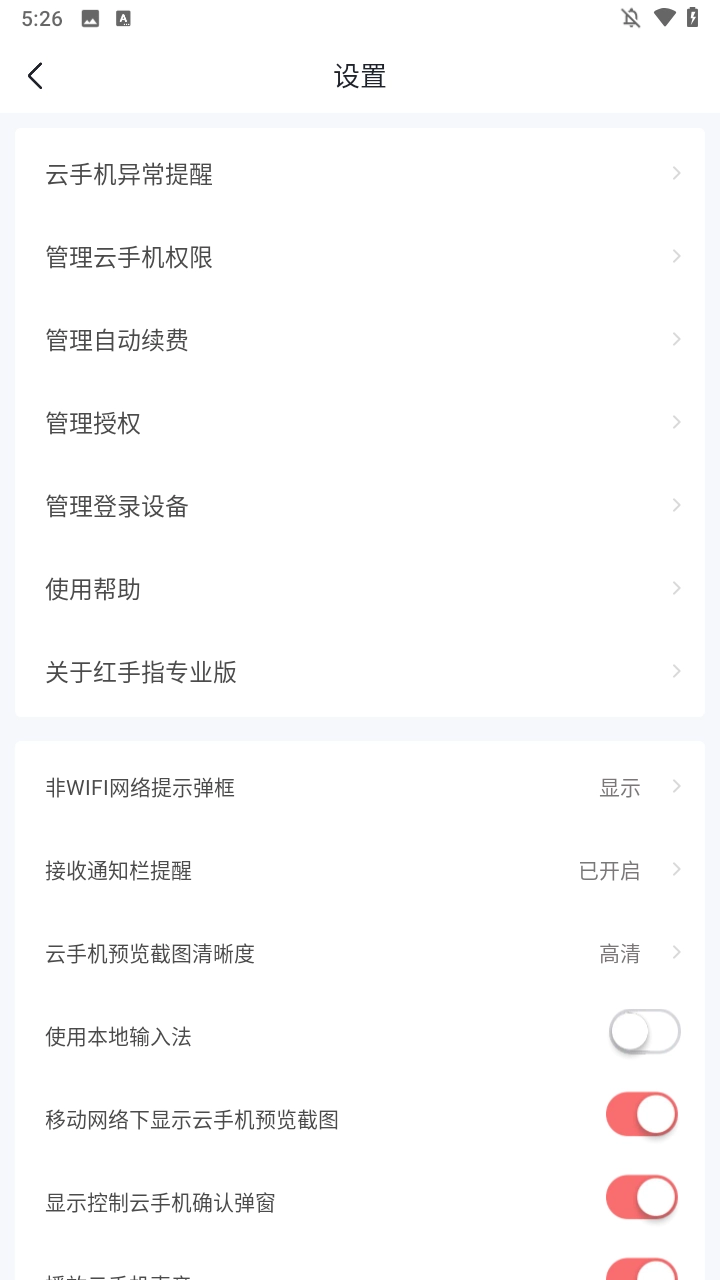Expand 接收通知栏提醒 option via its chevron
The width and height of the screenshot is (720, 1280).
[676, 869]
